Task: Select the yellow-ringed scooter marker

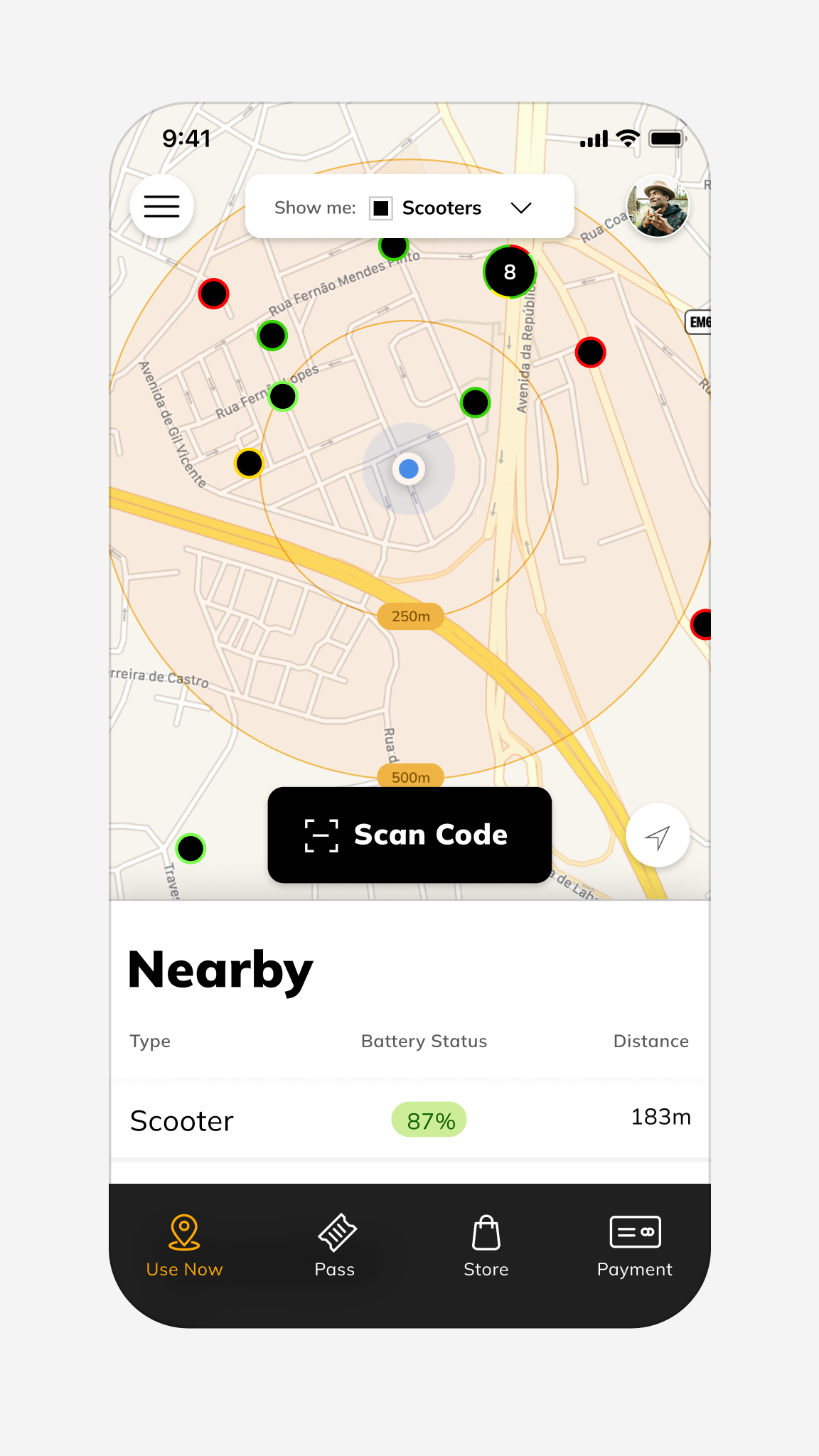Action: (x=250, y=464)
